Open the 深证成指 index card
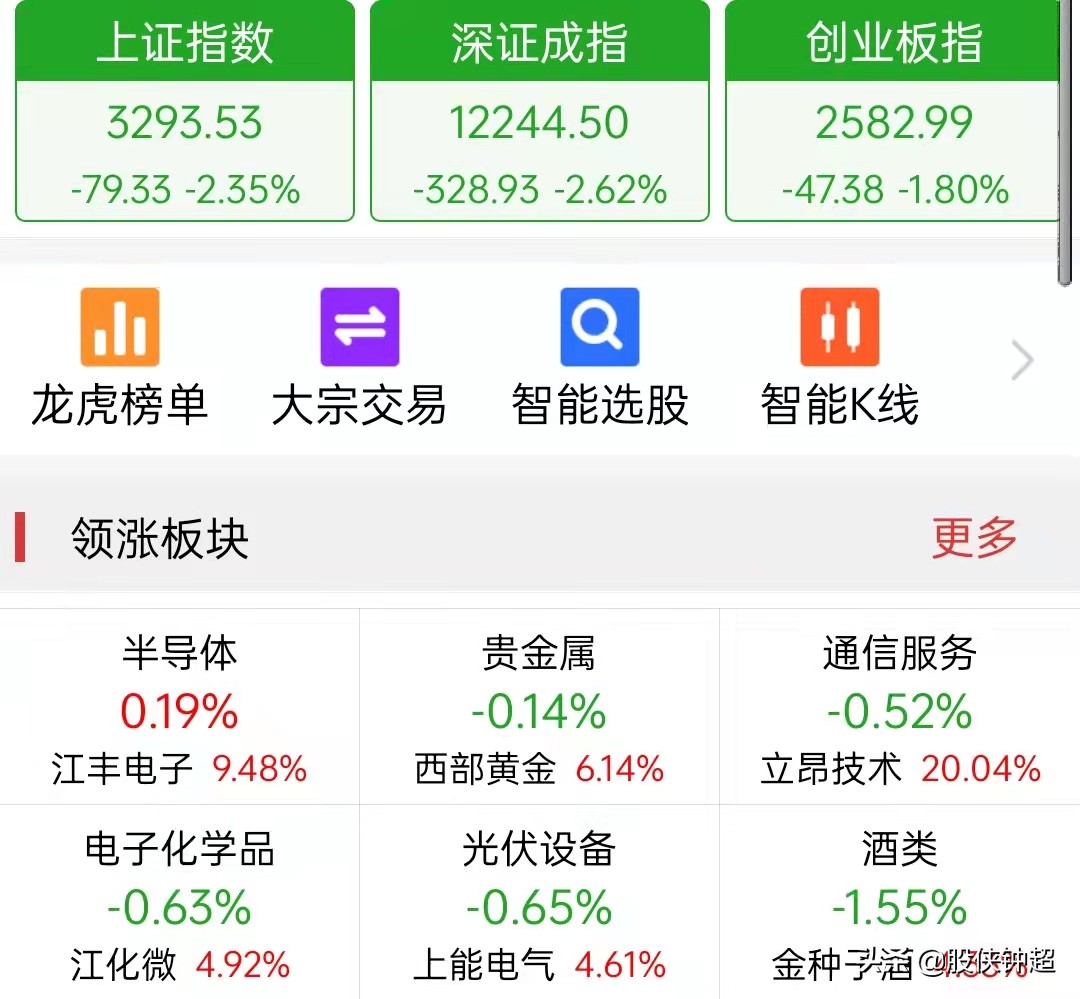 click(539, 110)
